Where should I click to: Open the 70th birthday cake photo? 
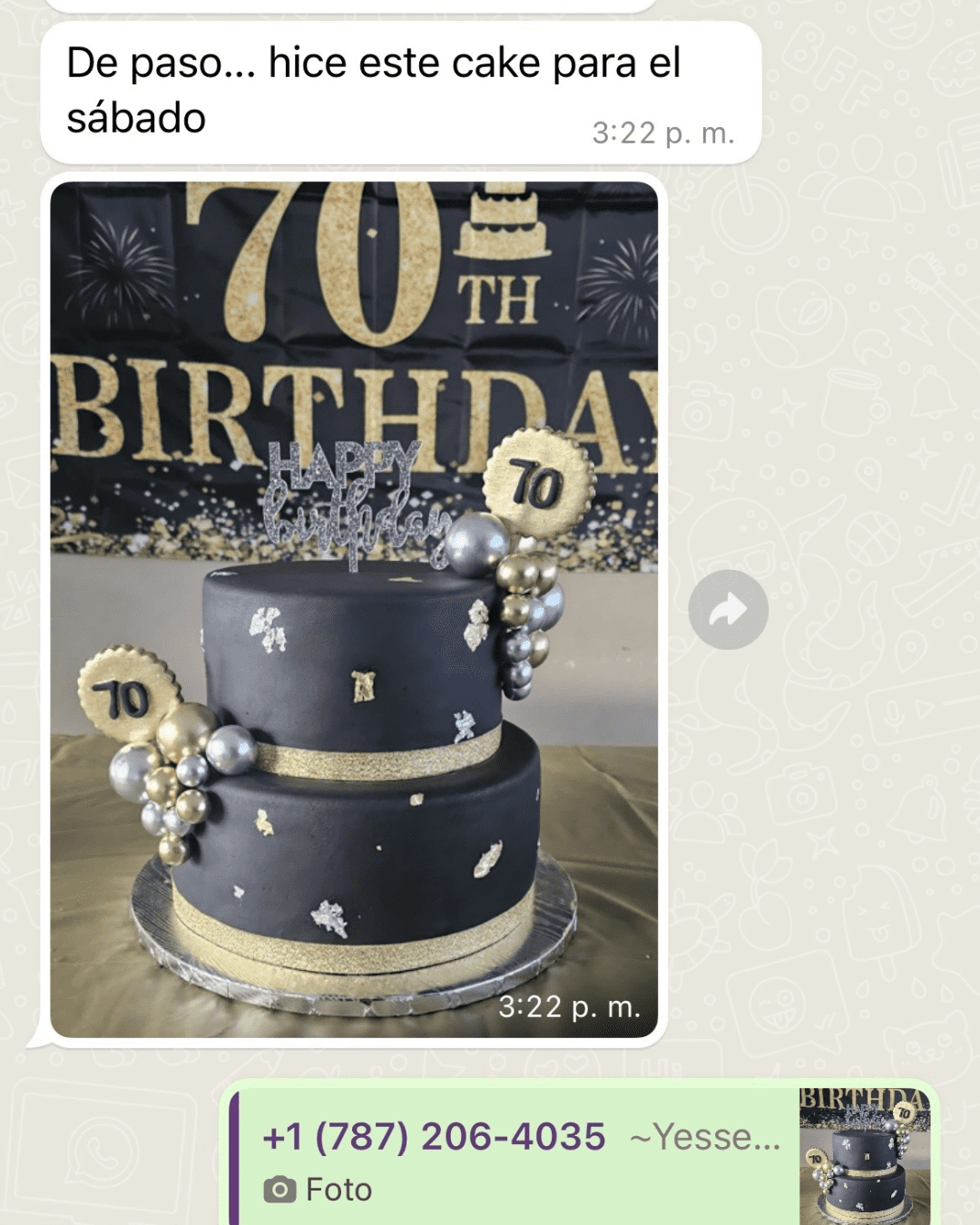pos(354,608)
